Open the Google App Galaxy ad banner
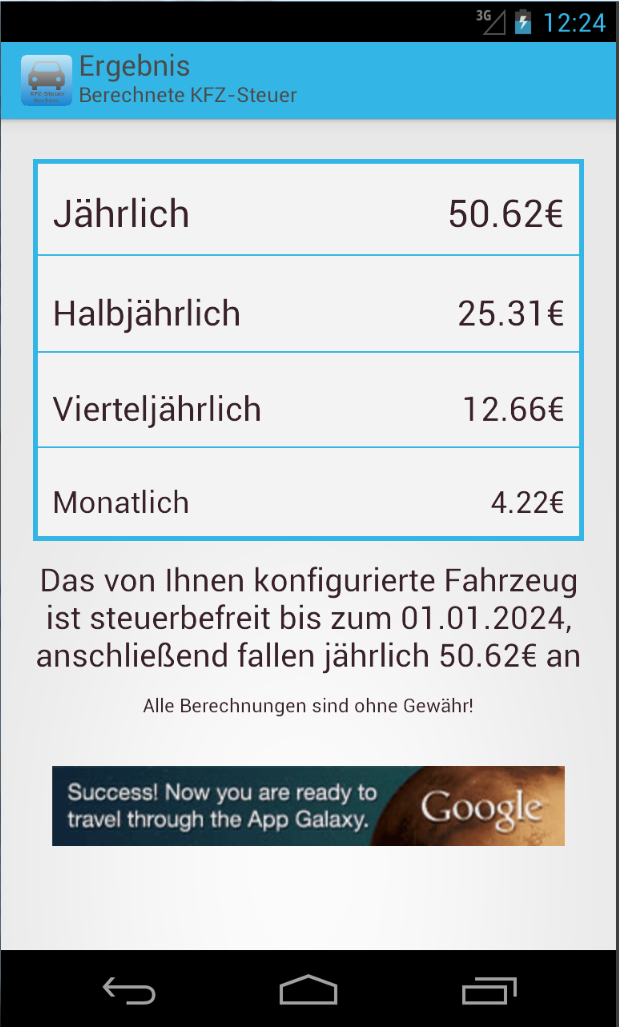619x1027 pixels. (x=308, y=806)
